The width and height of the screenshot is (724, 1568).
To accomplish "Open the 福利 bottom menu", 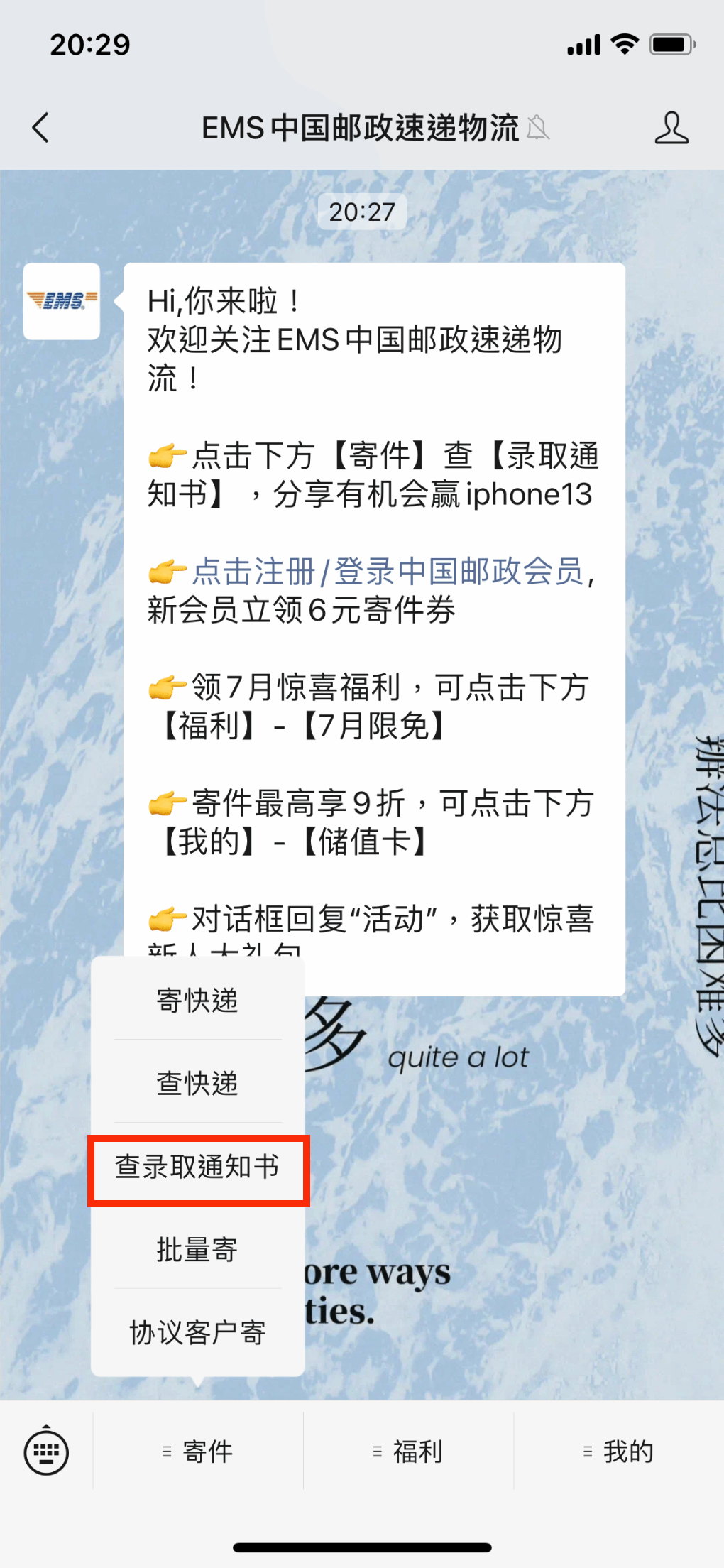I will pos(408,1452).
